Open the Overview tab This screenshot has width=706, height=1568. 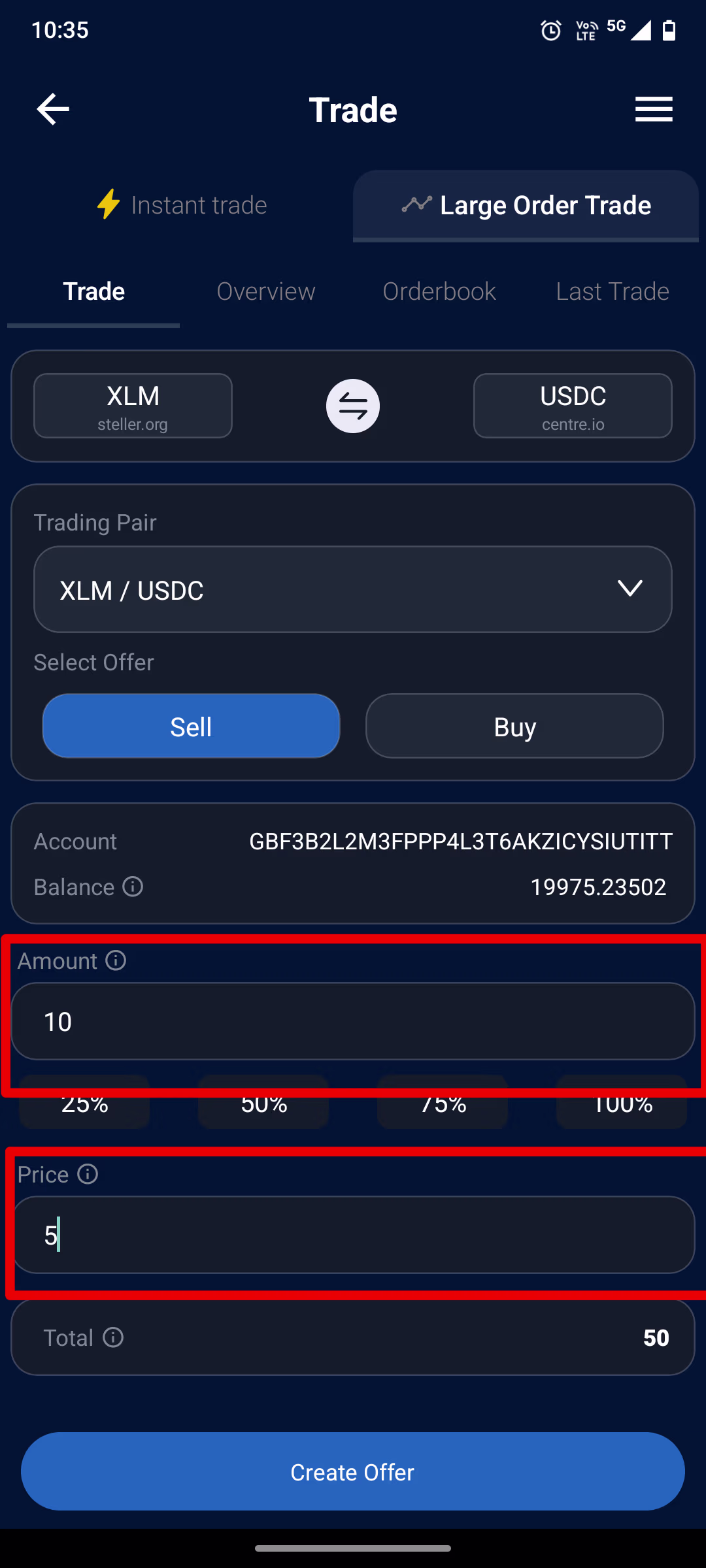pyautogui.click(x=265, y=291)
